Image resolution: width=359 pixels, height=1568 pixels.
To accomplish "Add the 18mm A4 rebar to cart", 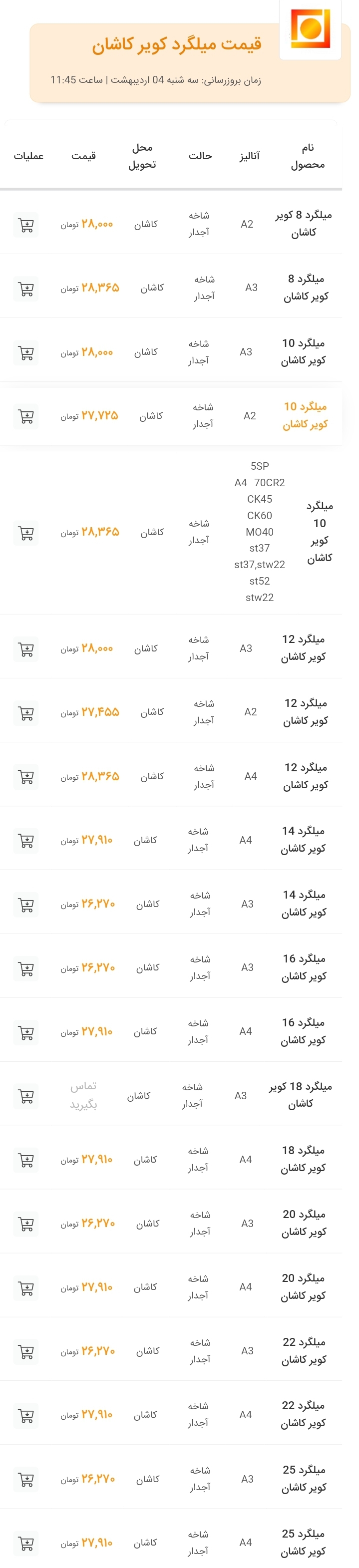I will point(26,1160).
